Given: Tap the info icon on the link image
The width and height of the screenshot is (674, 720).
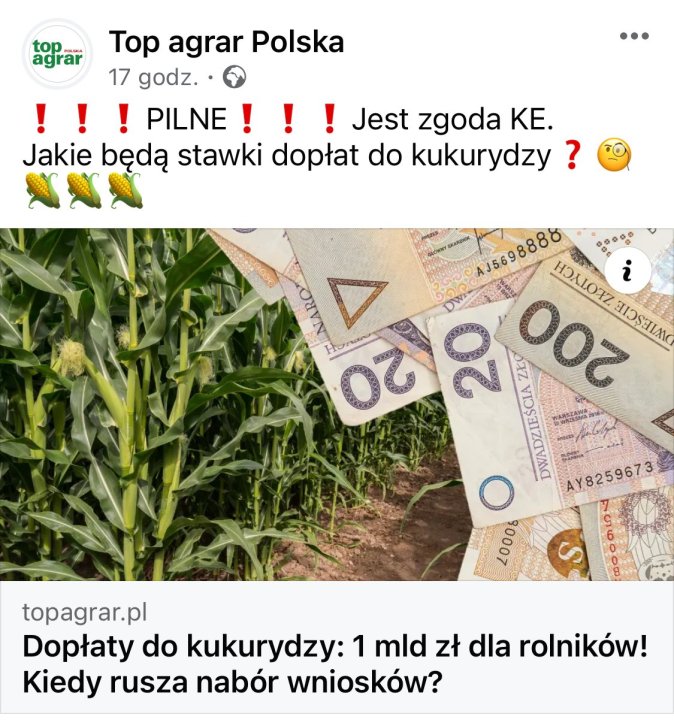Looking at the screenshot, I should pyautogui.click(x=628, y=271).
